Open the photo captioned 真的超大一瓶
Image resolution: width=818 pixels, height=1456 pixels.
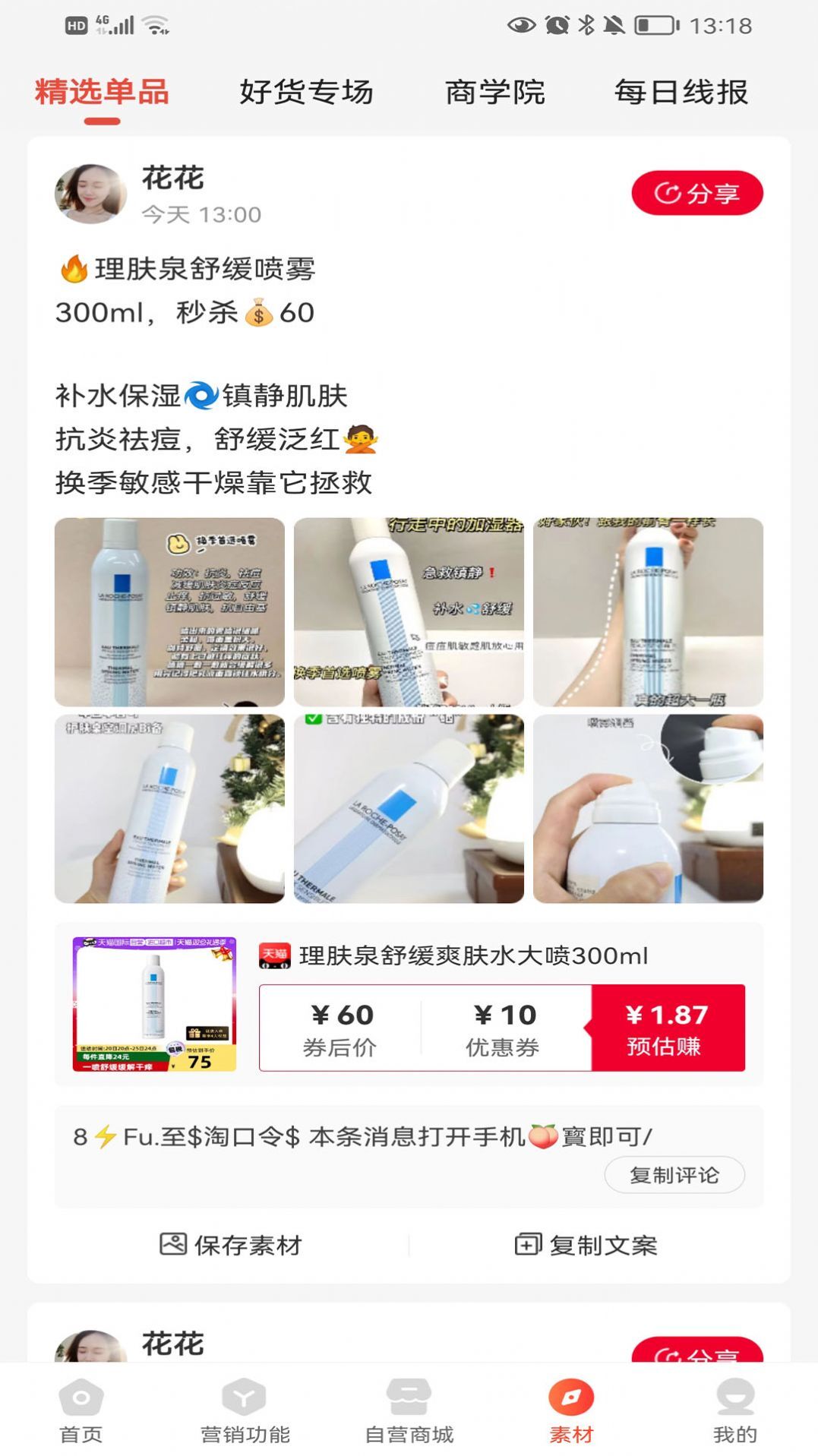(x=648, y=612)
